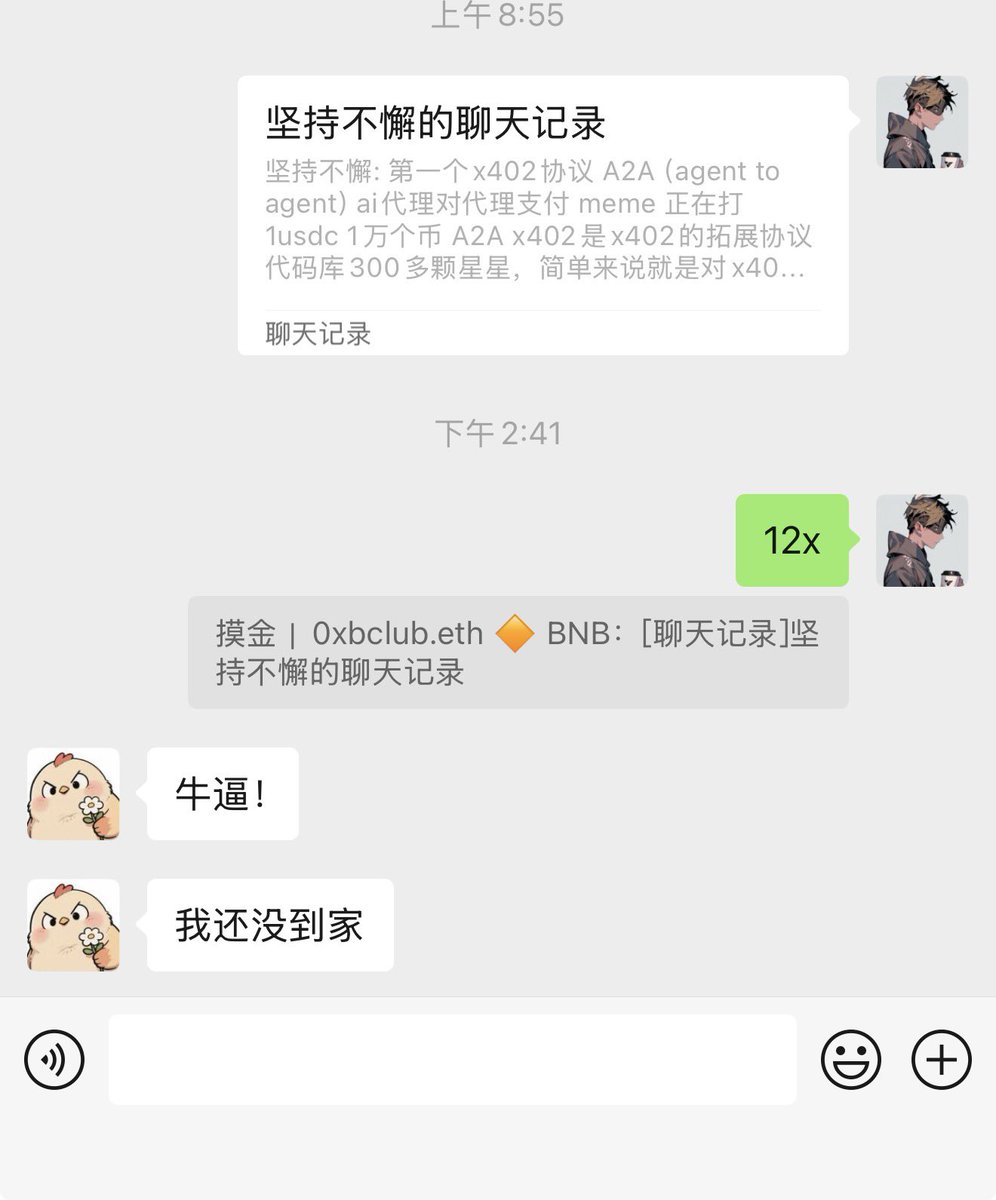996x1200 pixels.
Task: Tap chick avatar beside 牛逼! message
Action: 73,794
